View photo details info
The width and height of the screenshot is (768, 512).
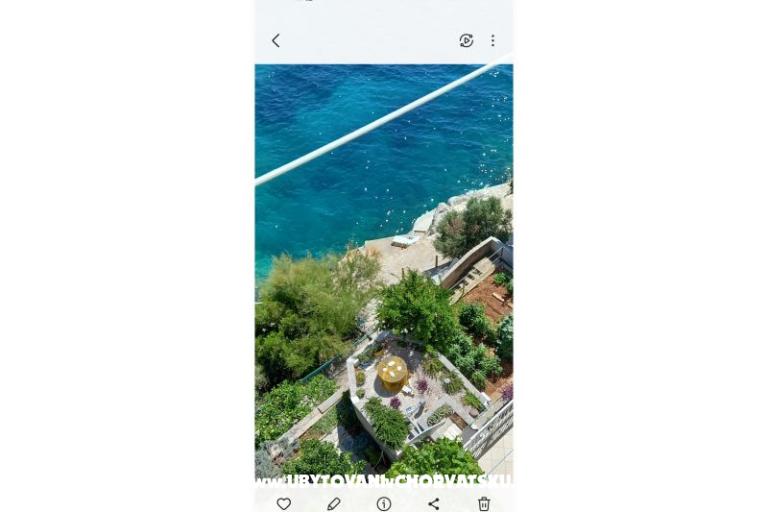click(x=384, y=504)
